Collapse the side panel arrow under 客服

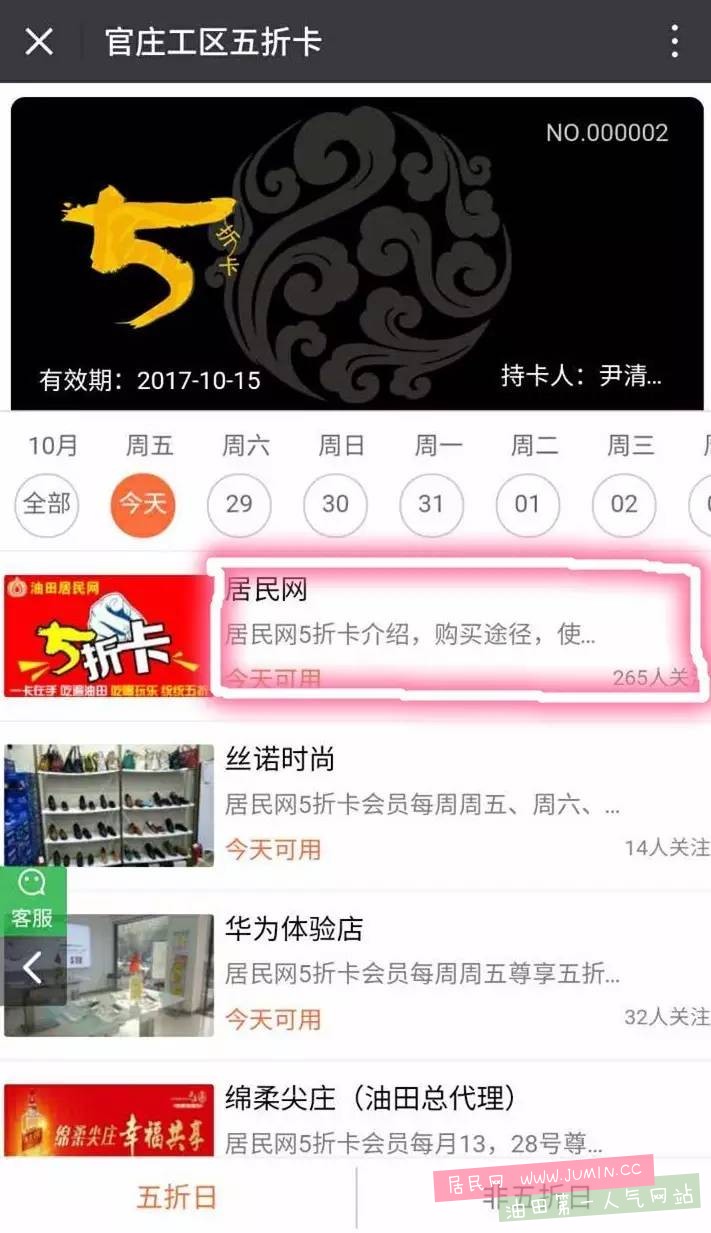(x=32, y=968)
